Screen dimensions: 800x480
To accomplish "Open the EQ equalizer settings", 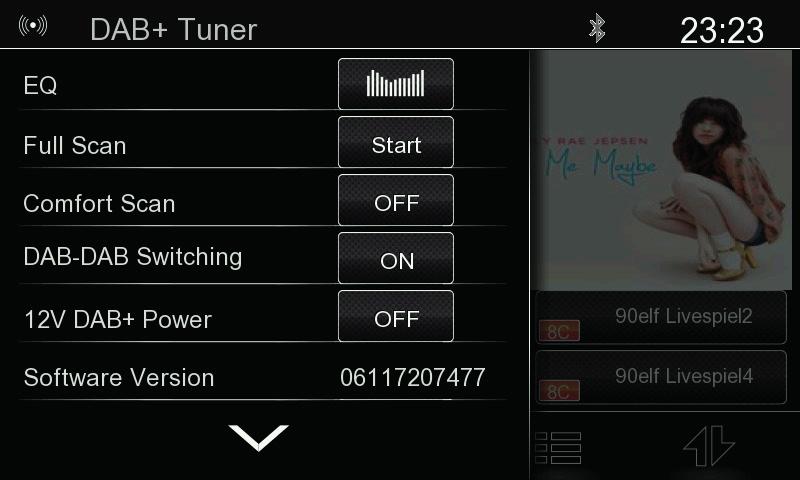I will click(396, 84).
